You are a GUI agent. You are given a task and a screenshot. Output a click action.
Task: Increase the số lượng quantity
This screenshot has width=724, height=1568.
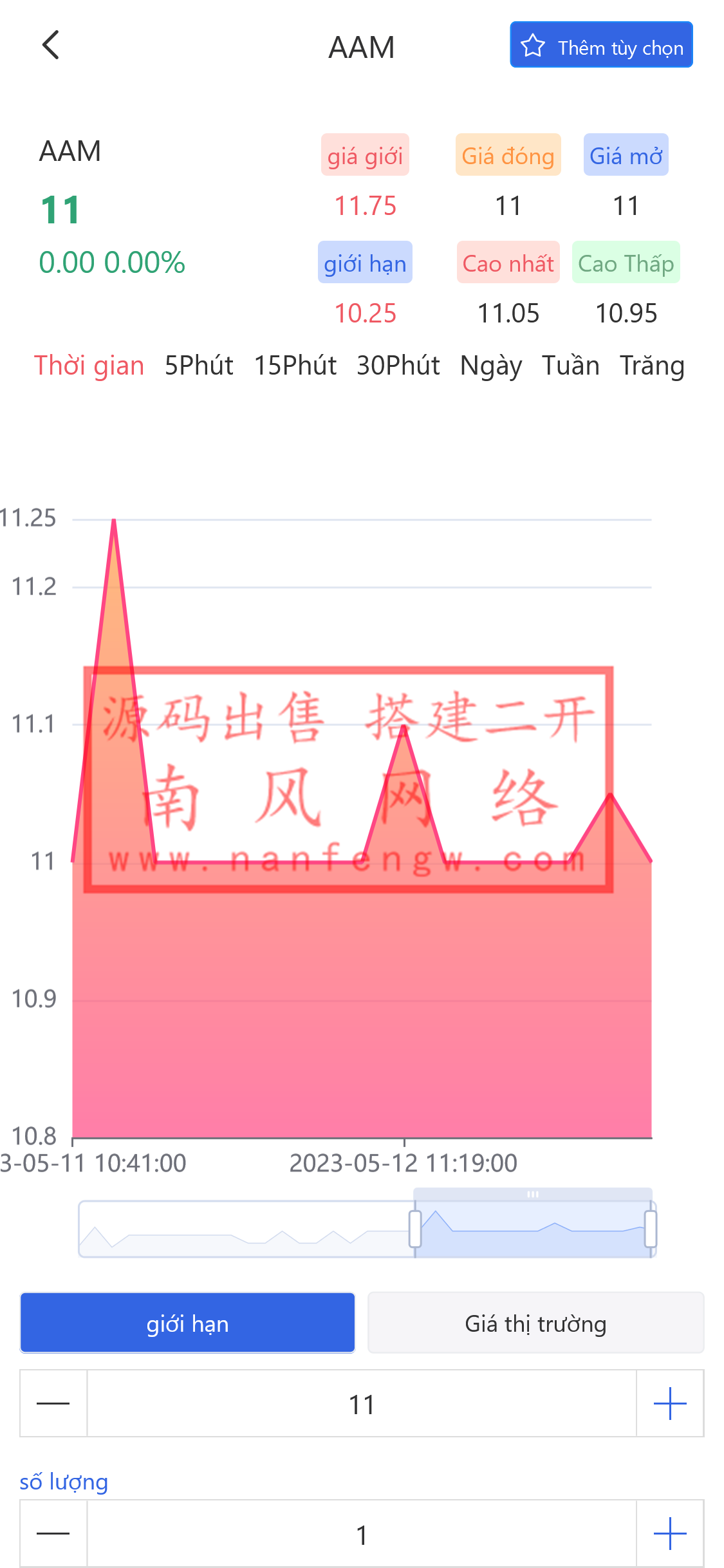tap(670, 1534)
